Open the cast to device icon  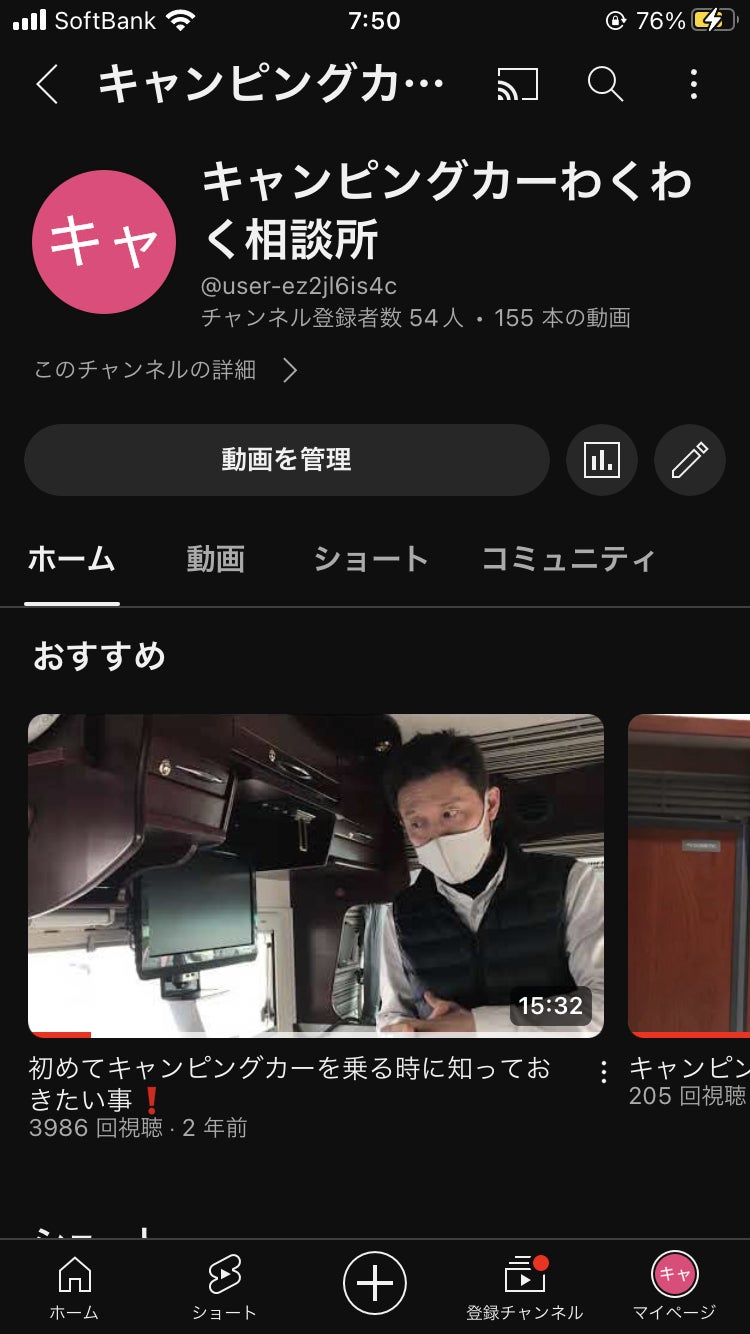point(517,85)
